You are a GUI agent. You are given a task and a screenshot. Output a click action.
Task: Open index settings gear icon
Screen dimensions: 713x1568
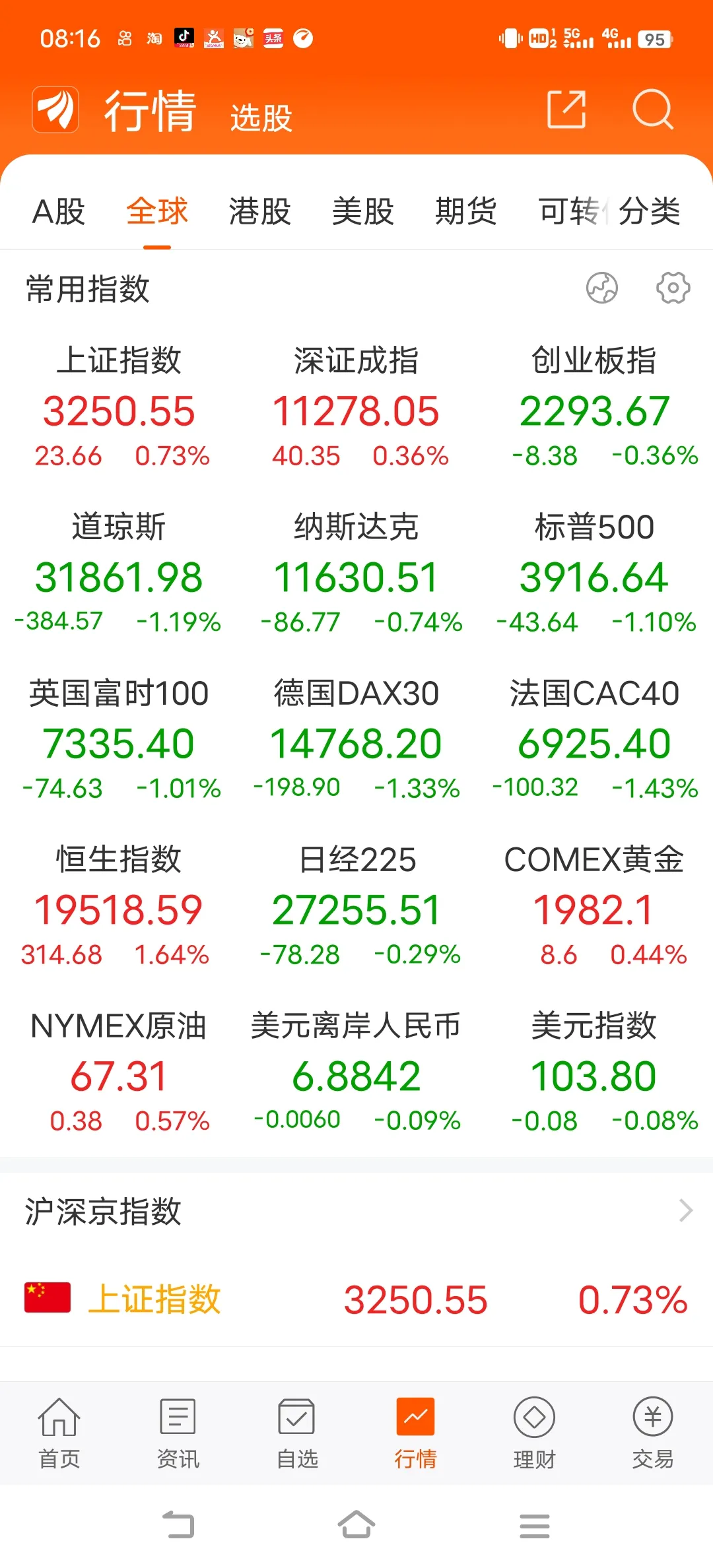pyautogui.click(x=673, y=288)
